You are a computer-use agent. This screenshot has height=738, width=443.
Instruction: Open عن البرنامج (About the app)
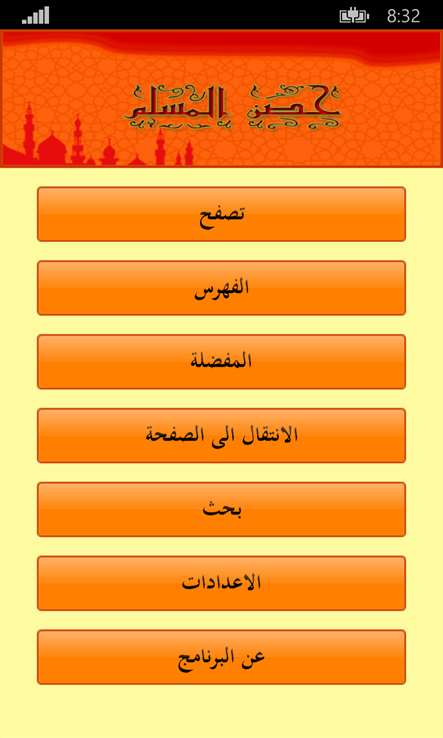[x=221, y=657]
